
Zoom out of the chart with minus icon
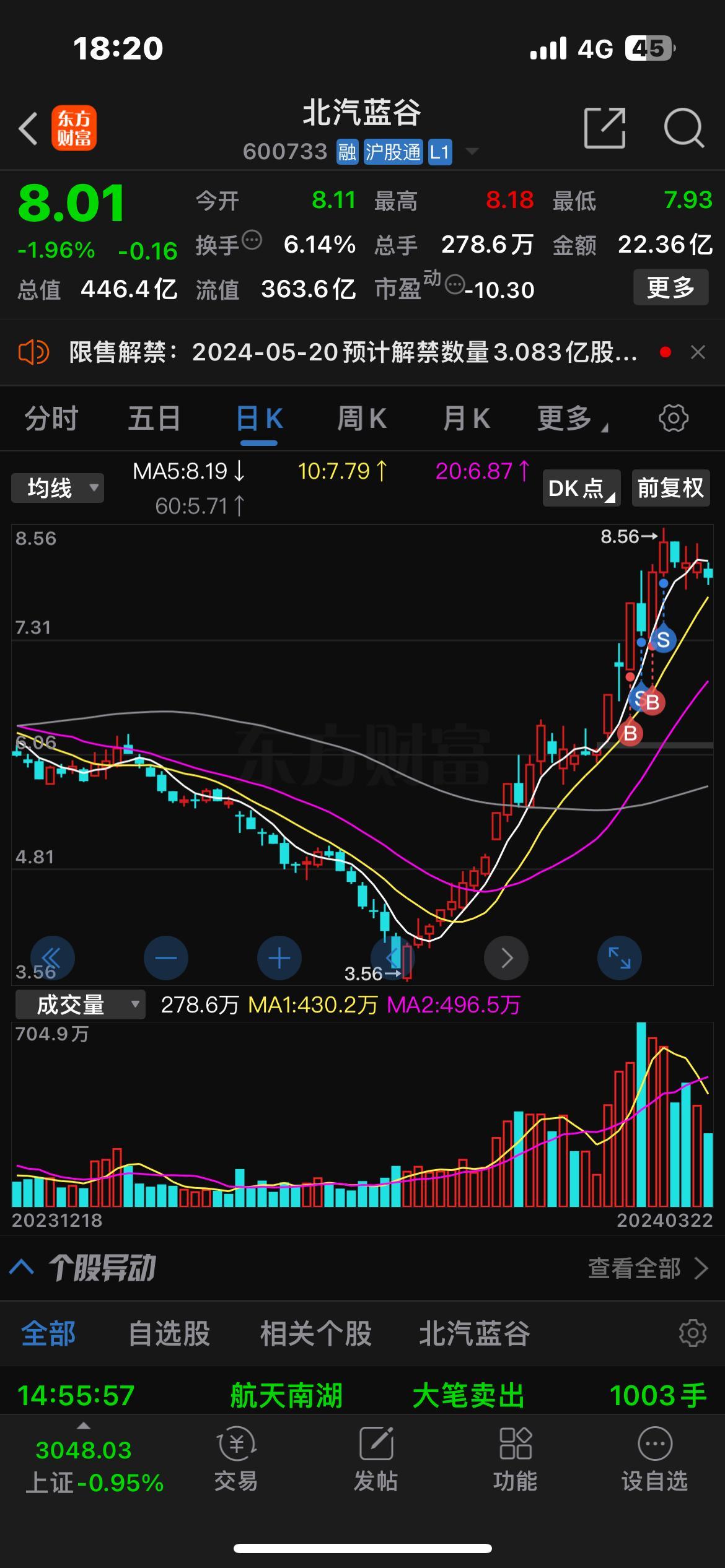[x=165, y=957]
